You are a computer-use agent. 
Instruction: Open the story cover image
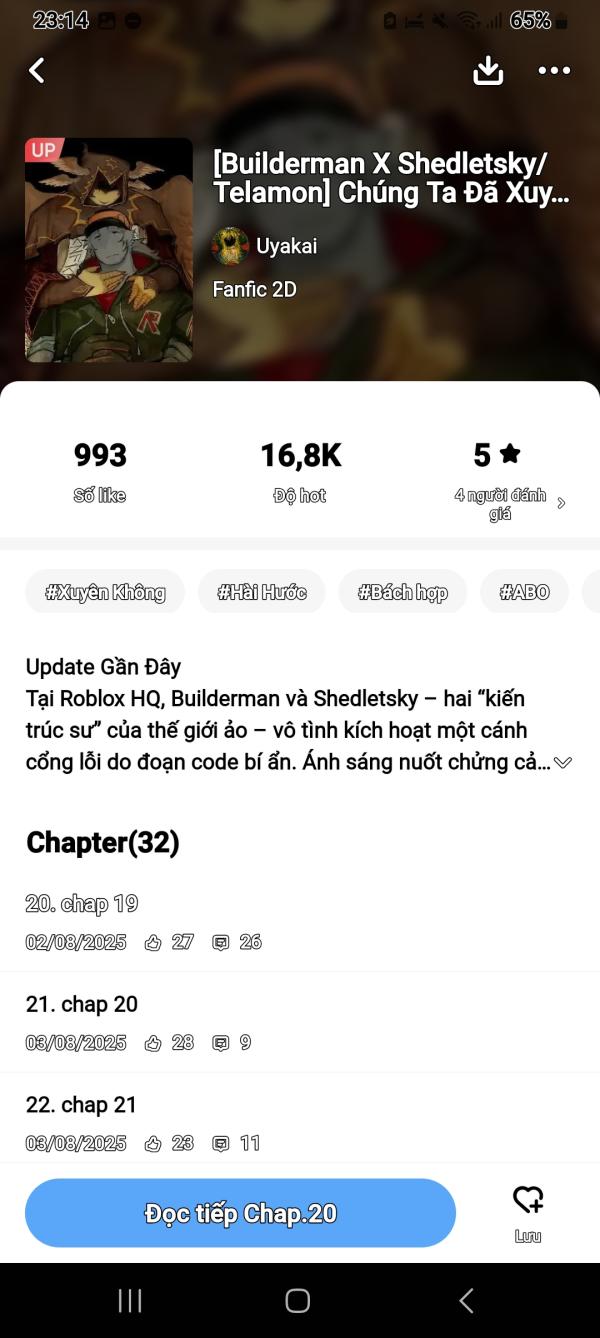pos(109,250)
